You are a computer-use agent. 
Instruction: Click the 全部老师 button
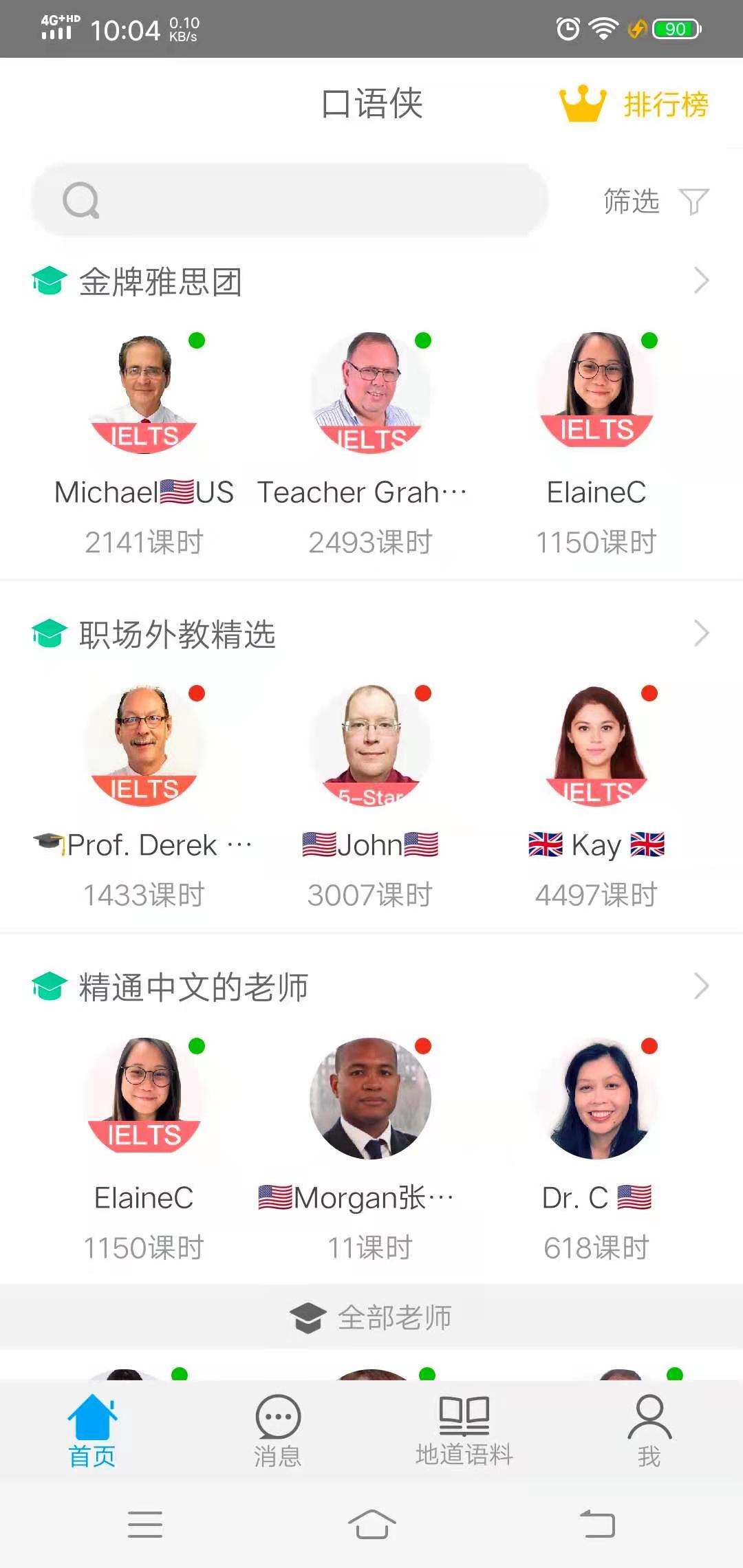coord(371,1316)
